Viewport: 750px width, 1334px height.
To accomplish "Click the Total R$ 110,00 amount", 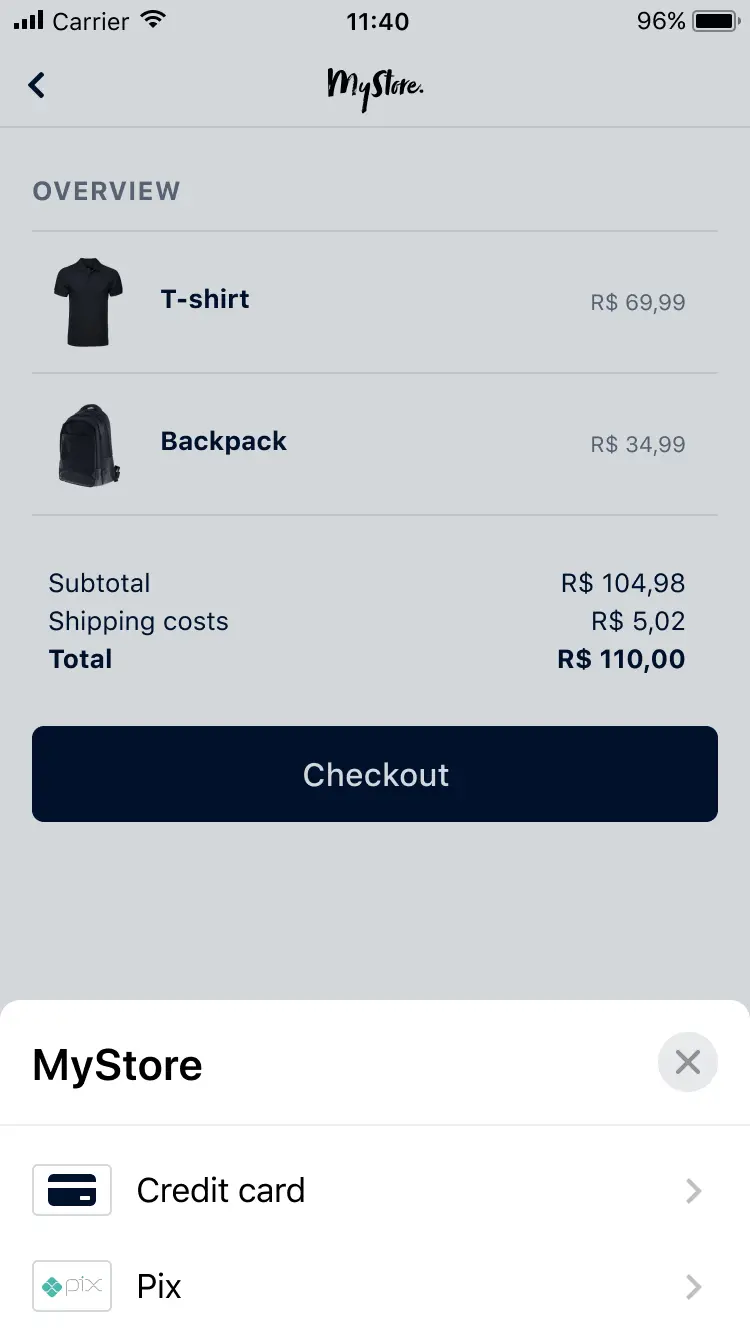I will pyautogui.click(x=620, y=659).
